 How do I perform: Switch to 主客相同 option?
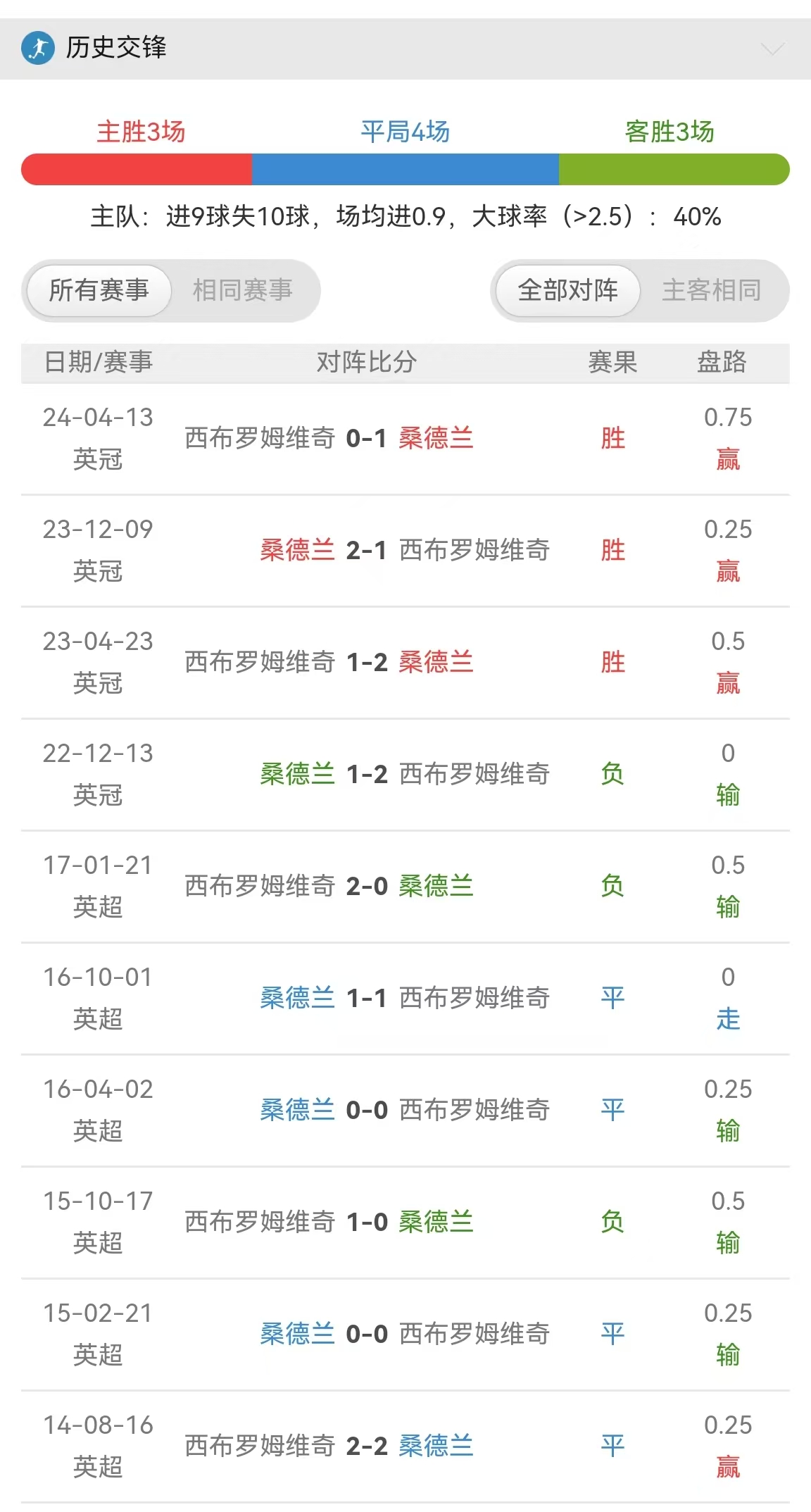[x=711, y=290]
